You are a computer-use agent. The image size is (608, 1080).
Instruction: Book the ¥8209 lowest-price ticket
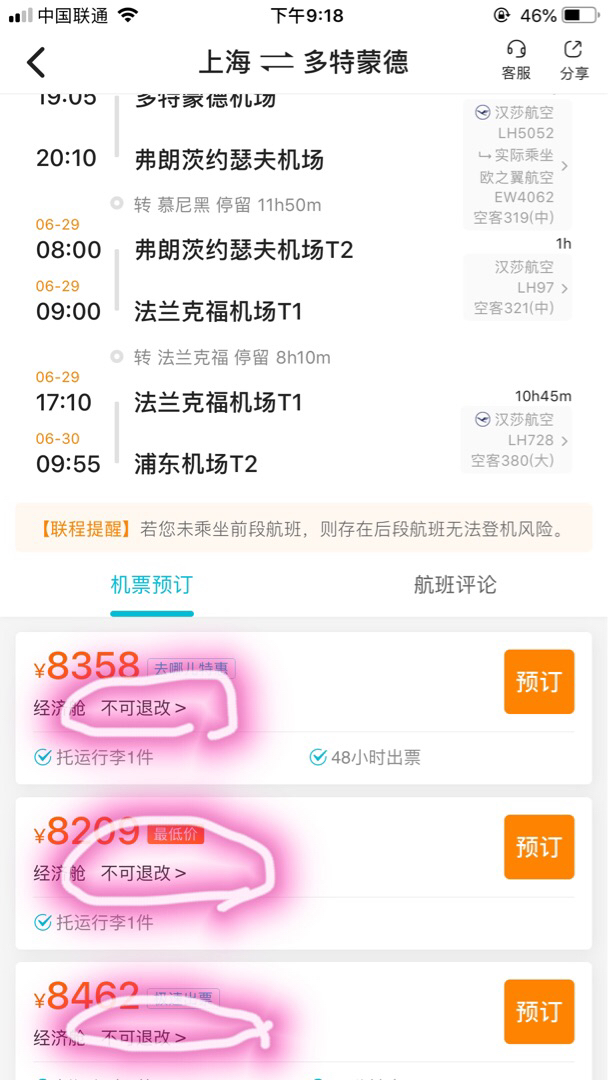click(x=539, y=847)
